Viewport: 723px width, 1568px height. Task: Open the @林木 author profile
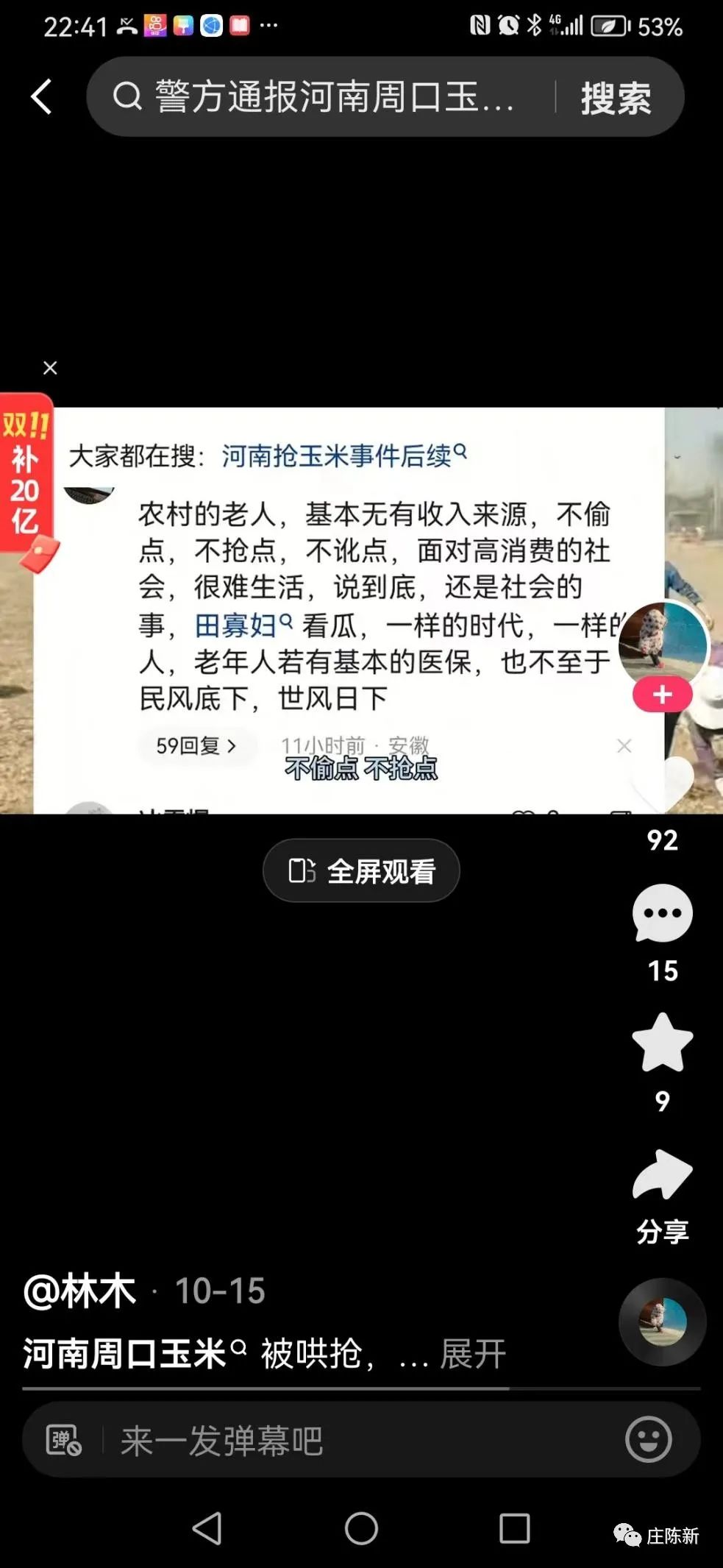(79, 1291)
